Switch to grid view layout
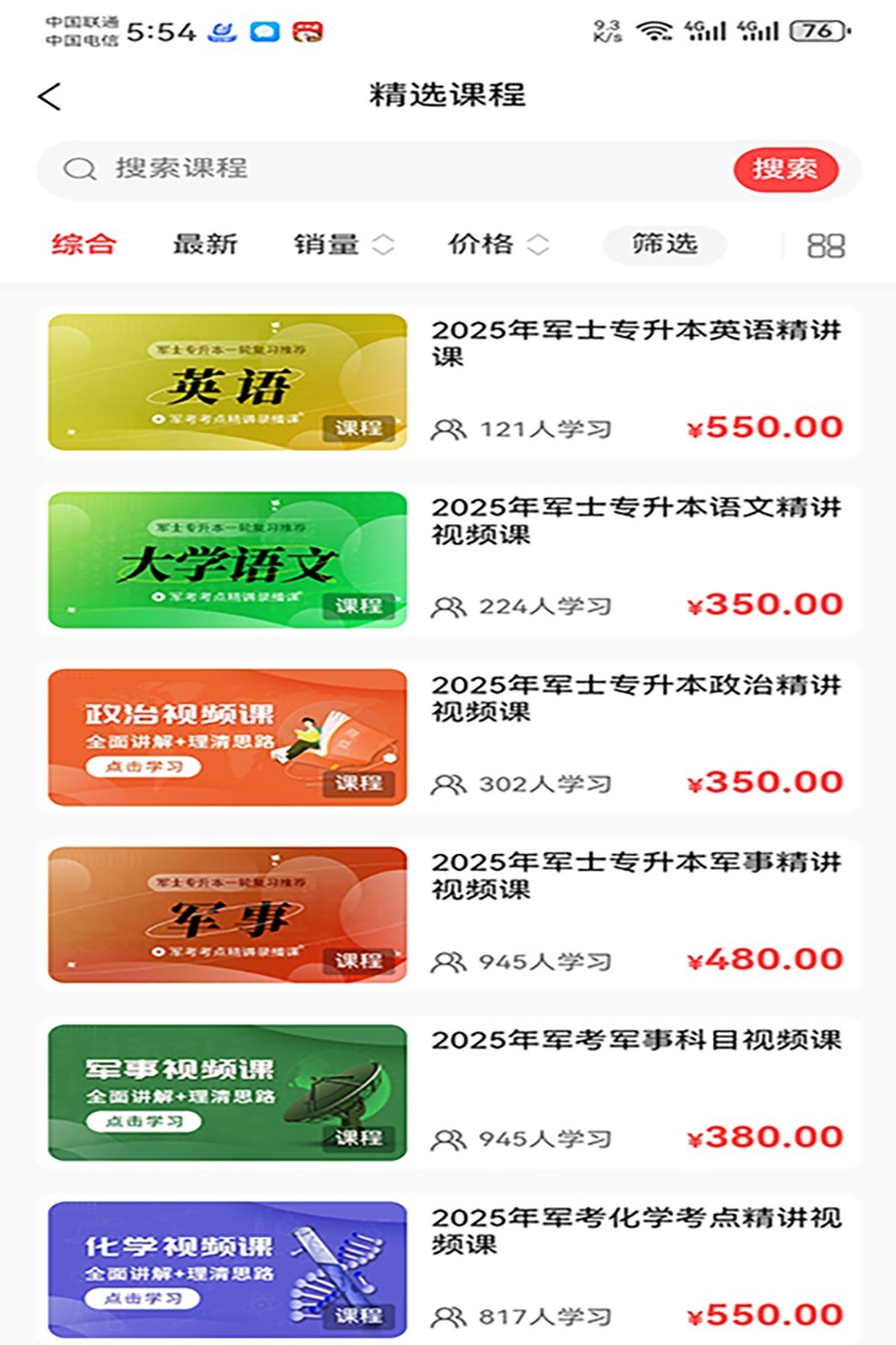Viewport: 896px width, 1345px height. tap(825, 245)
